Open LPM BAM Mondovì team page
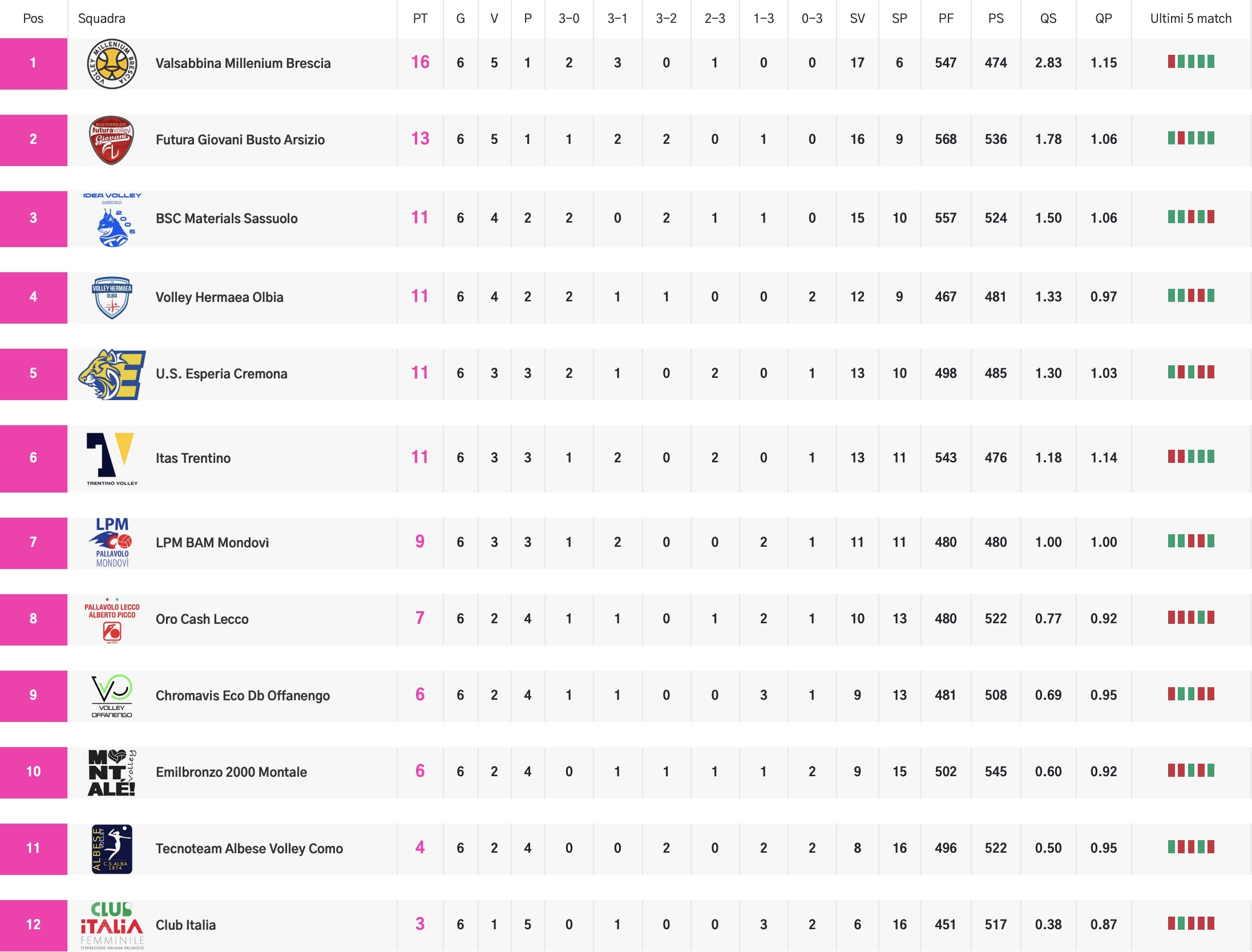This screenshot has width=1252, height=952. [212, 543]
